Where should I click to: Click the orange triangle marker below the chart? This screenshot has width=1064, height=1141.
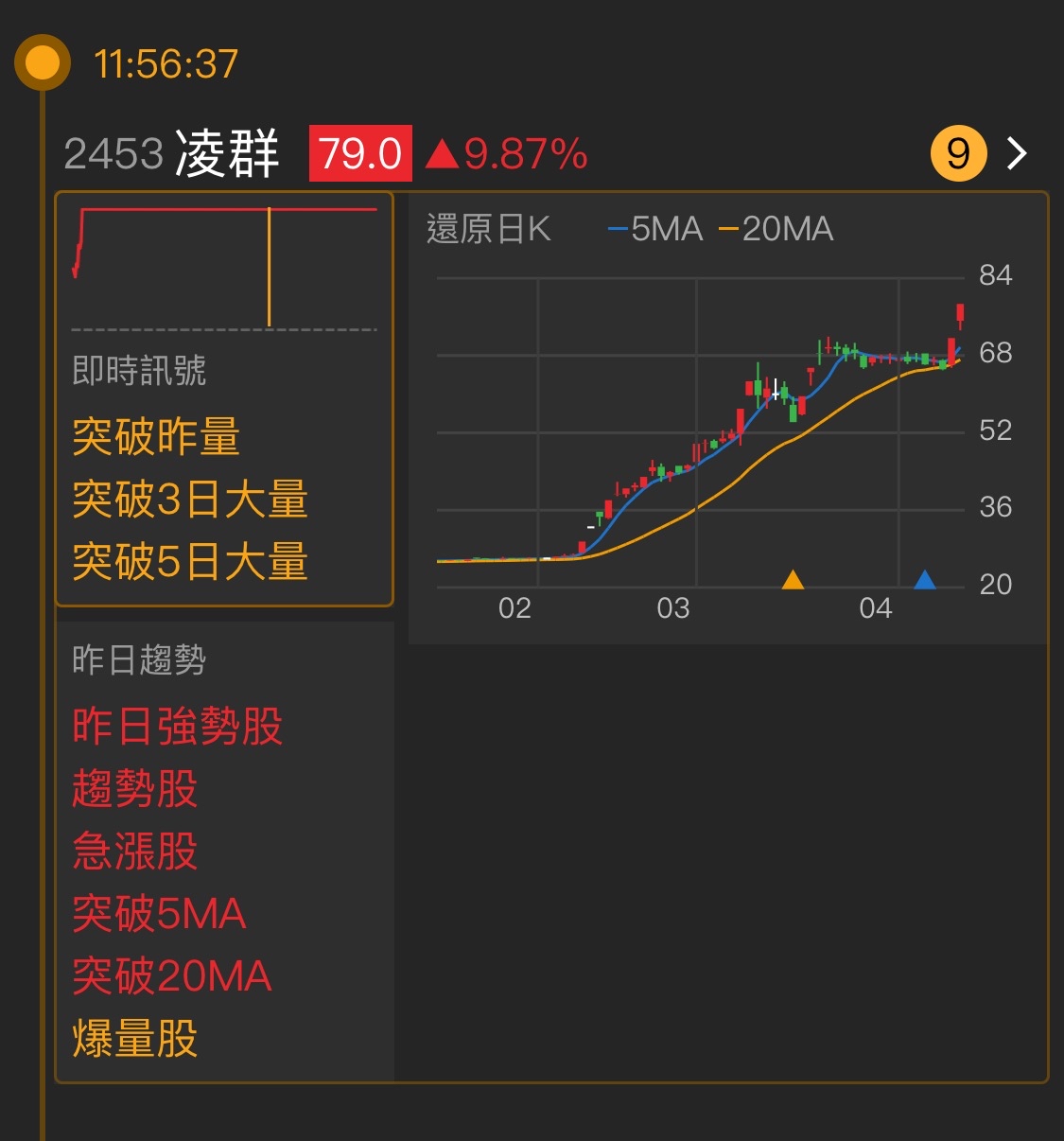click(794, 580)
